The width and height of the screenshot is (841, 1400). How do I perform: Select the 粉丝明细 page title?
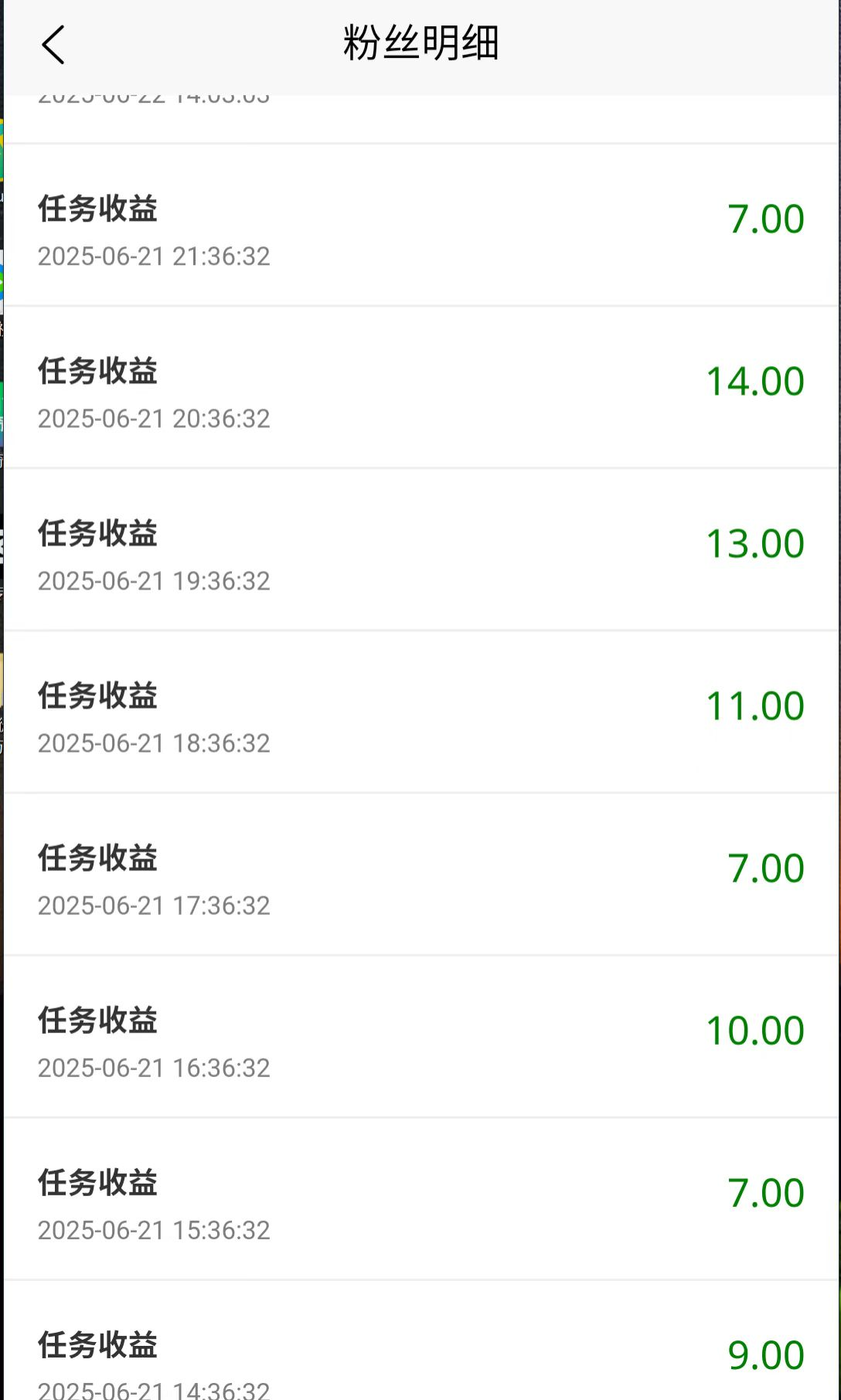click(420, 44)
